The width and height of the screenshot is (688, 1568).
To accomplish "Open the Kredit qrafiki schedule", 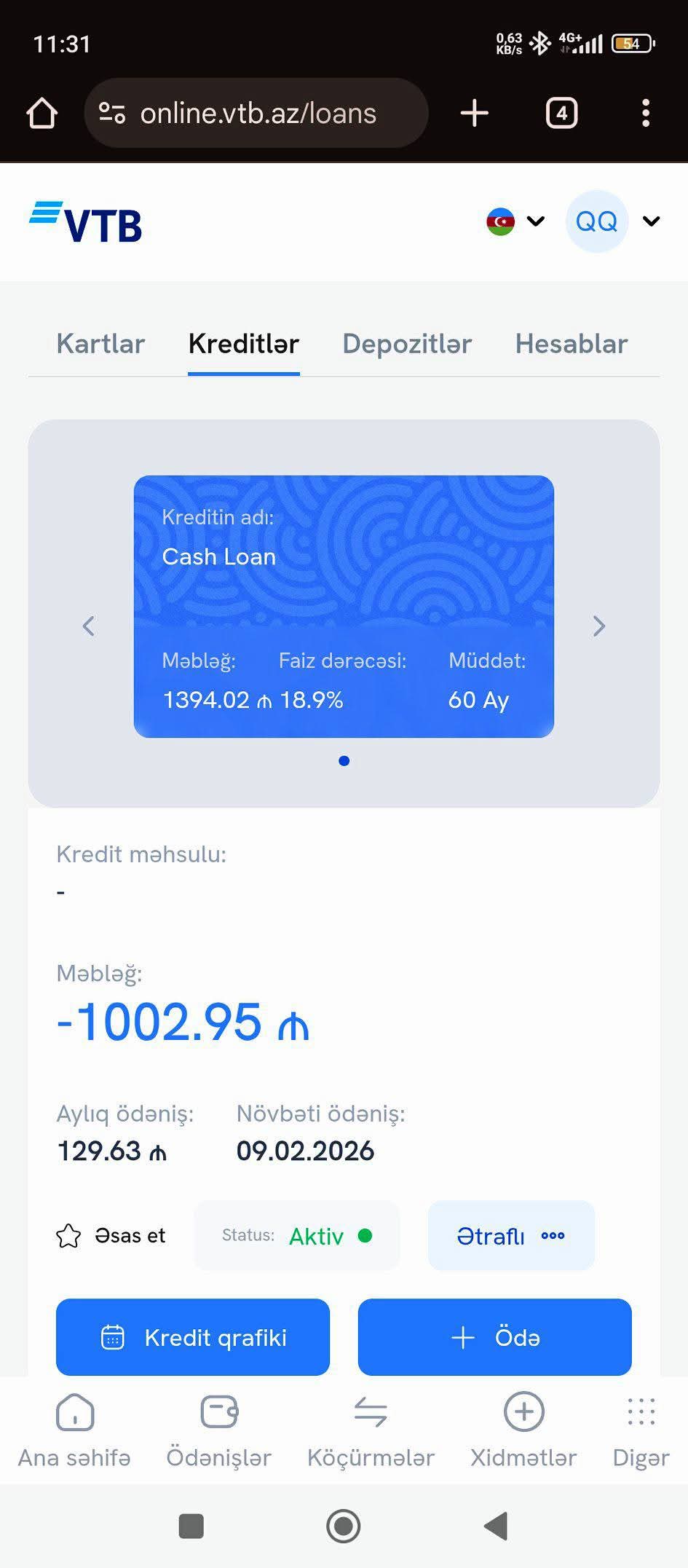I will pyautogui.click(x=193, y=1337).
